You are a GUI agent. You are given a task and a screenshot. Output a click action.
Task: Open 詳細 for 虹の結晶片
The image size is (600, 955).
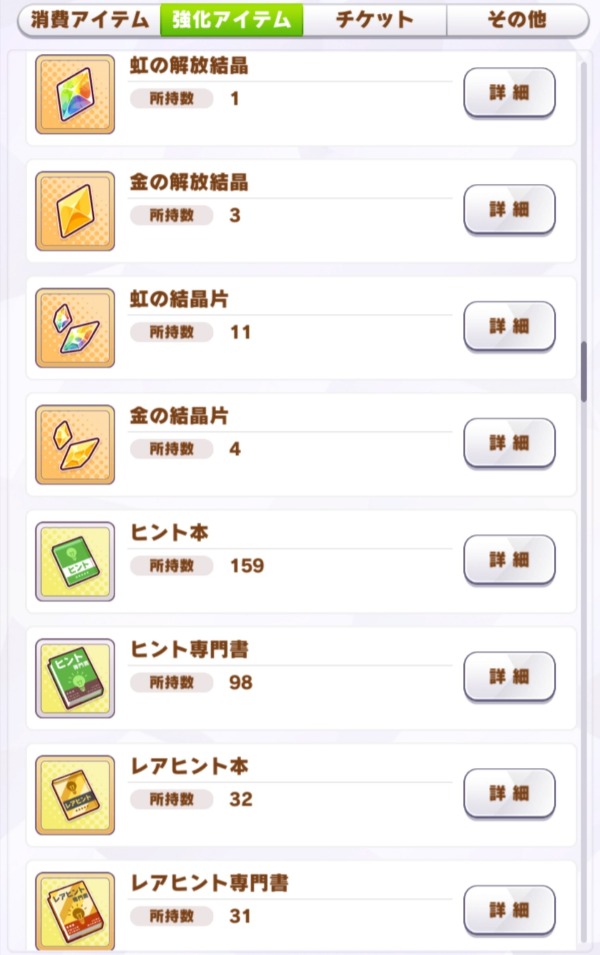coord(509,327)
